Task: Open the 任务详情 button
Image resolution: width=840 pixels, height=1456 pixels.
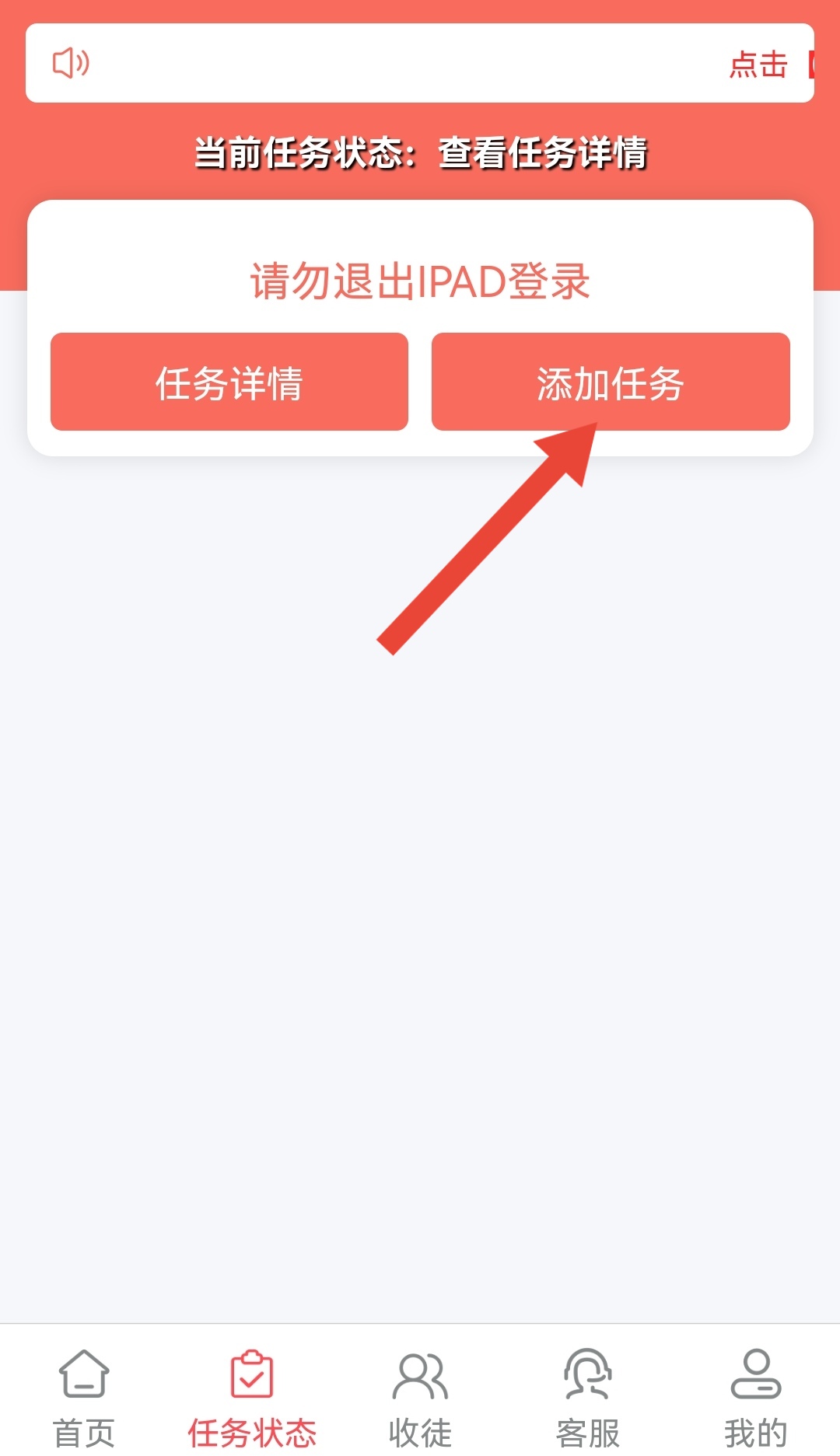Action: coord(229,382)
